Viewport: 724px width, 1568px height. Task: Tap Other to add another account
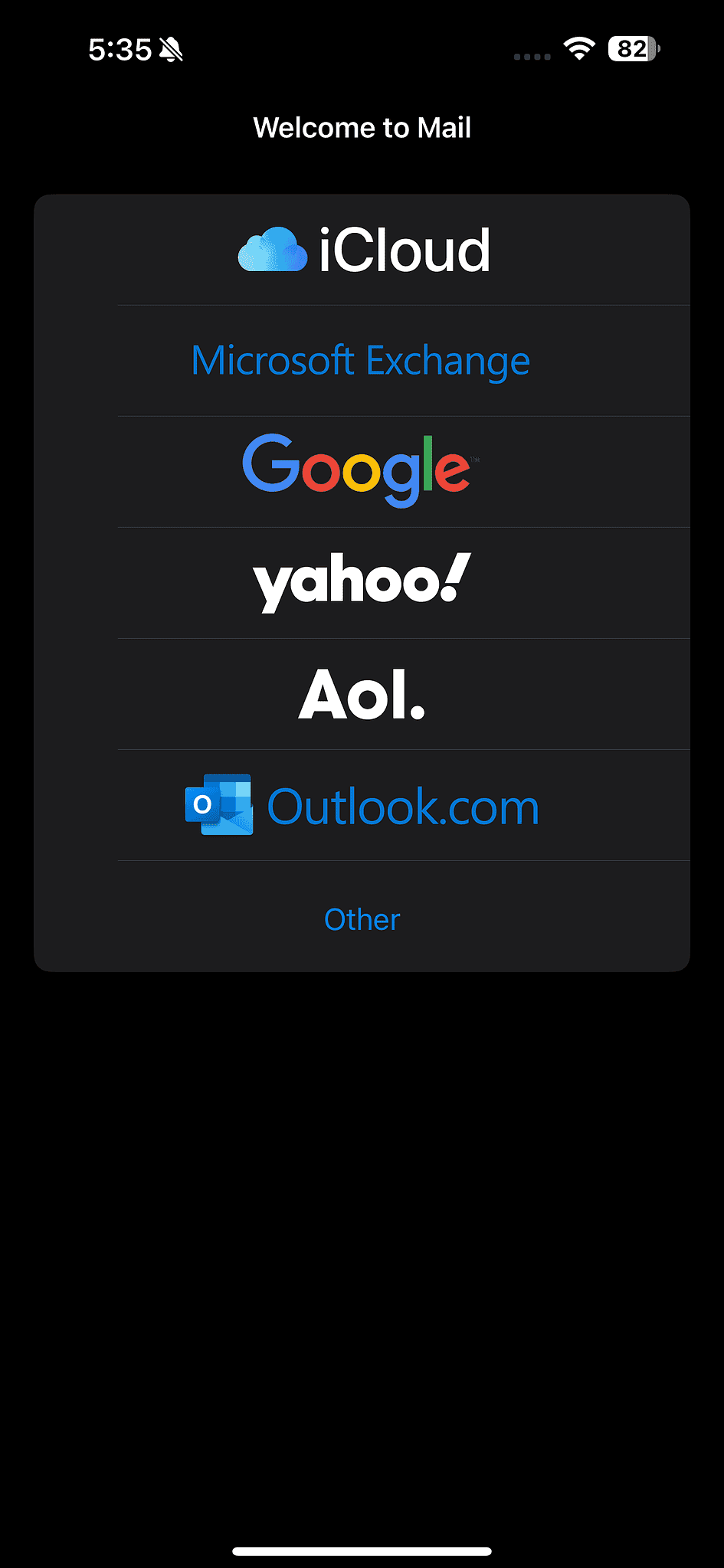pos(362,918)
